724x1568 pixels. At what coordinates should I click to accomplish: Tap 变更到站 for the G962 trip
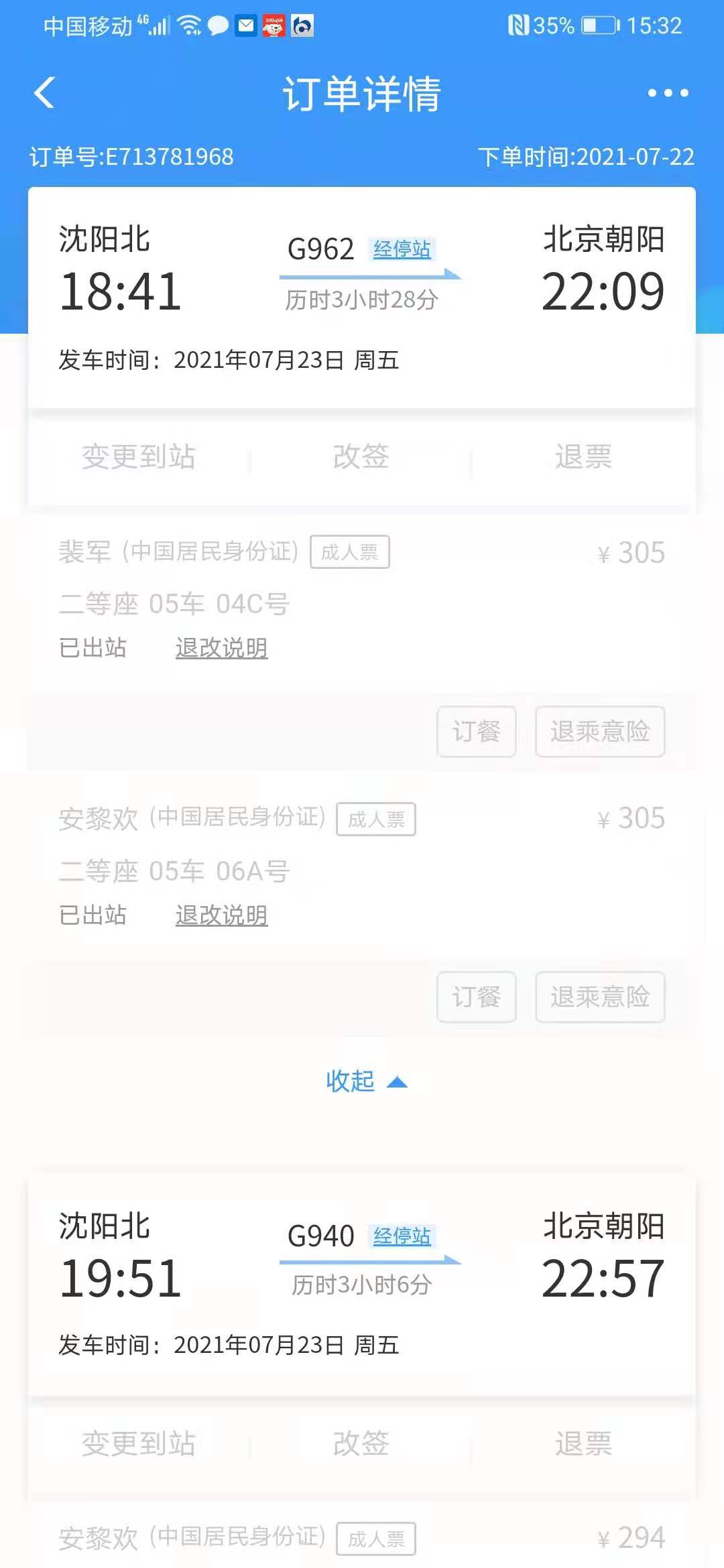click(139, 457)
